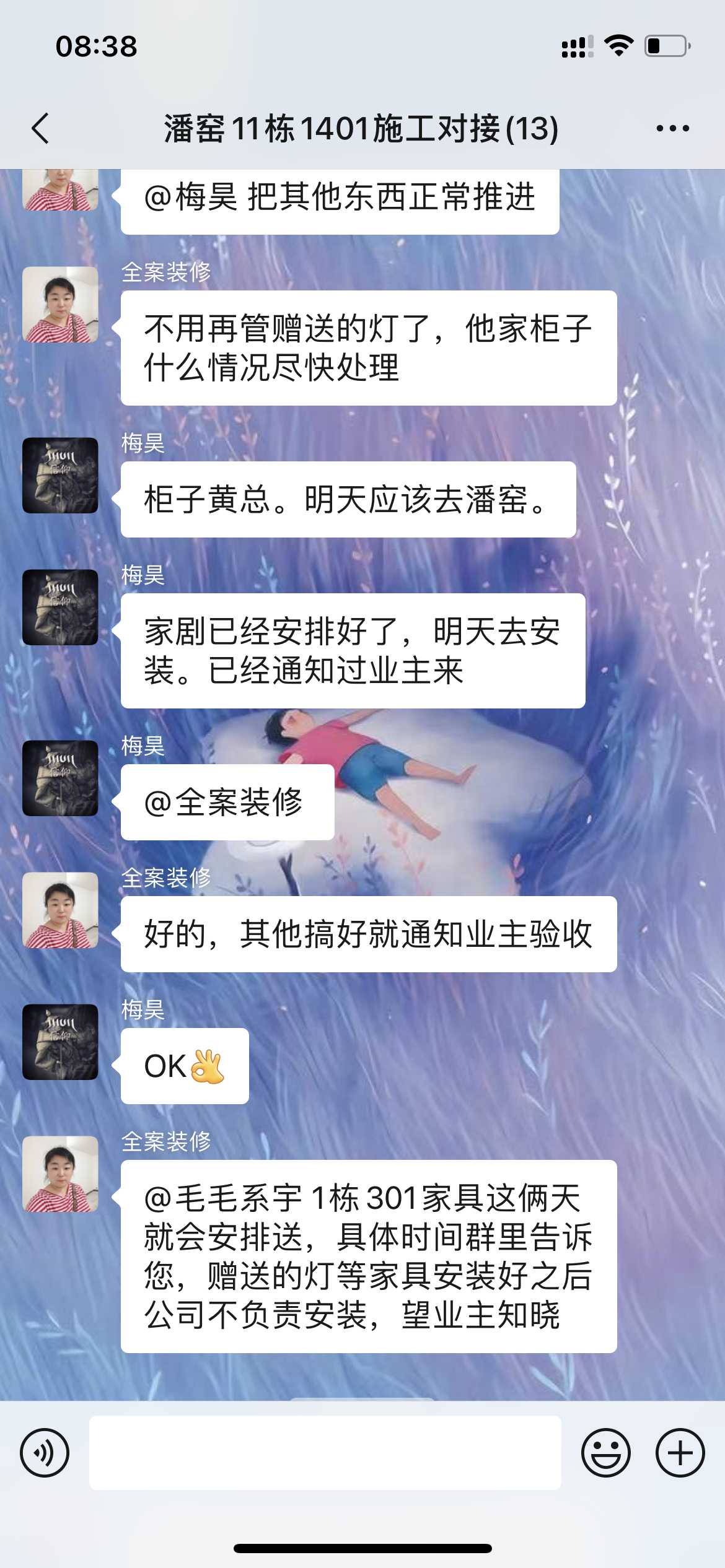Go back from the group chat
This screenshot has width=725, height=1568.
(x=41, y=129)
